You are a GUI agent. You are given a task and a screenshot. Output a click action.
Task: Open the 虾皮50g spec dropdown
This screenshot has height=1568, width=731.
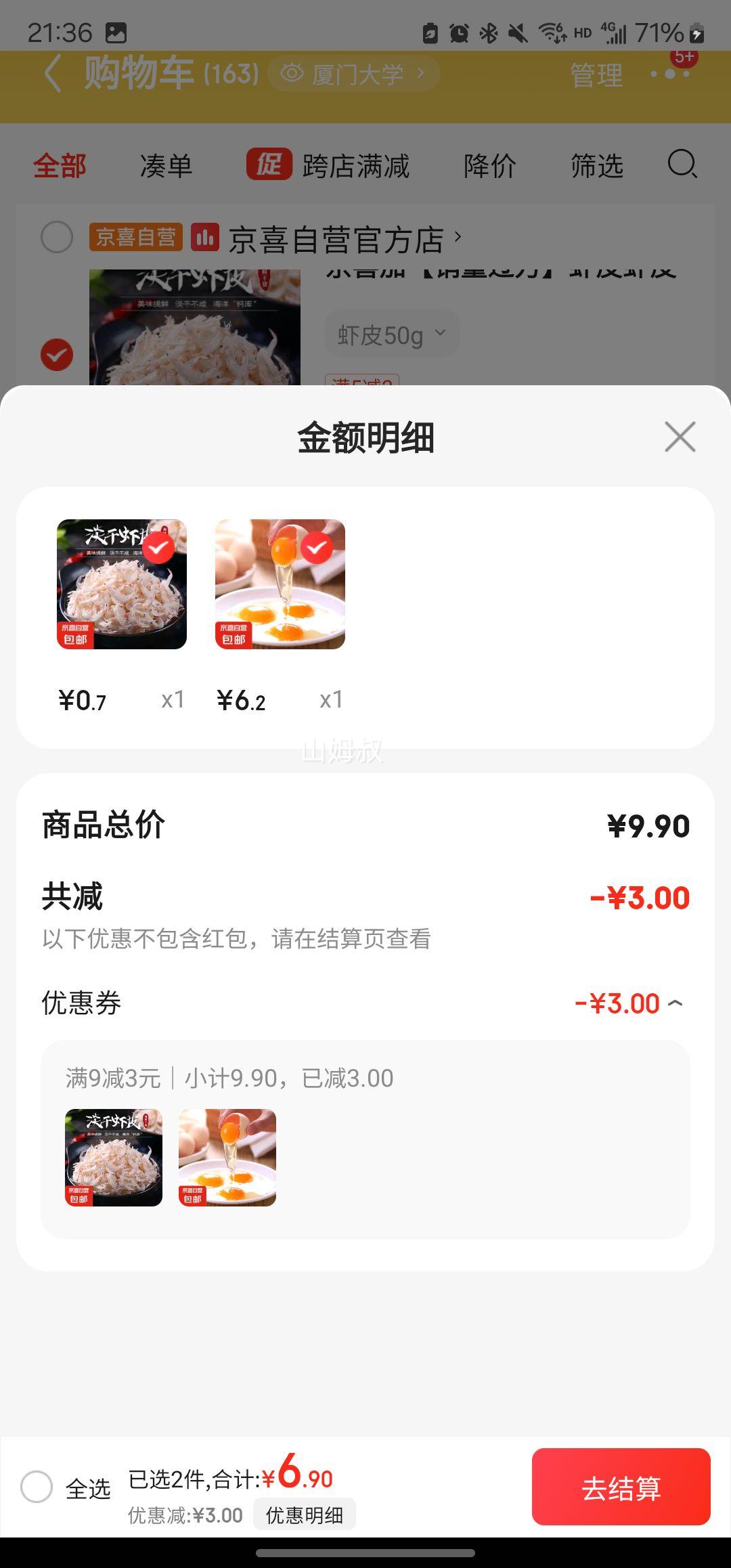point(391,332)
